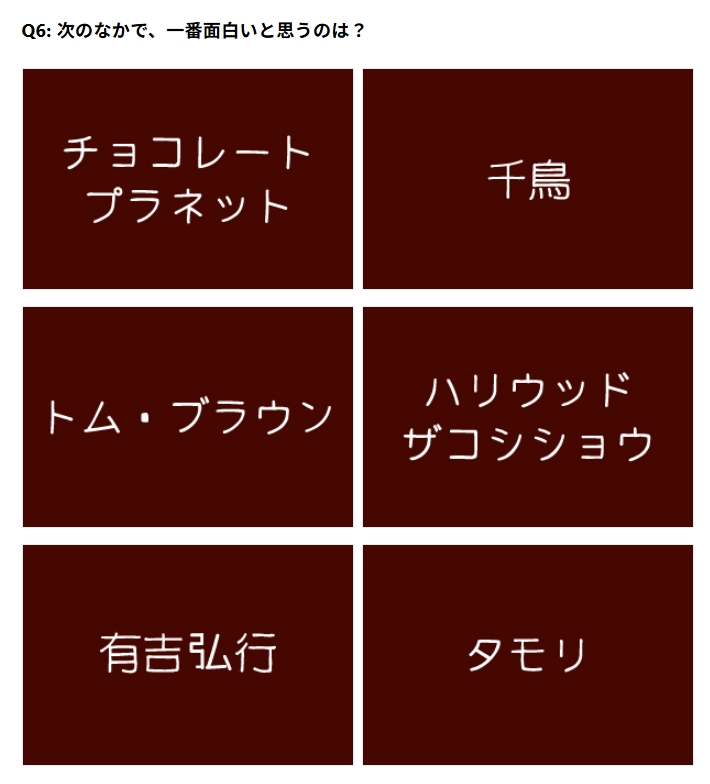Choose 千鳥 as the funniest
Image resolution: width=710 pixels, height=784 pixels.
coord(527,179)
